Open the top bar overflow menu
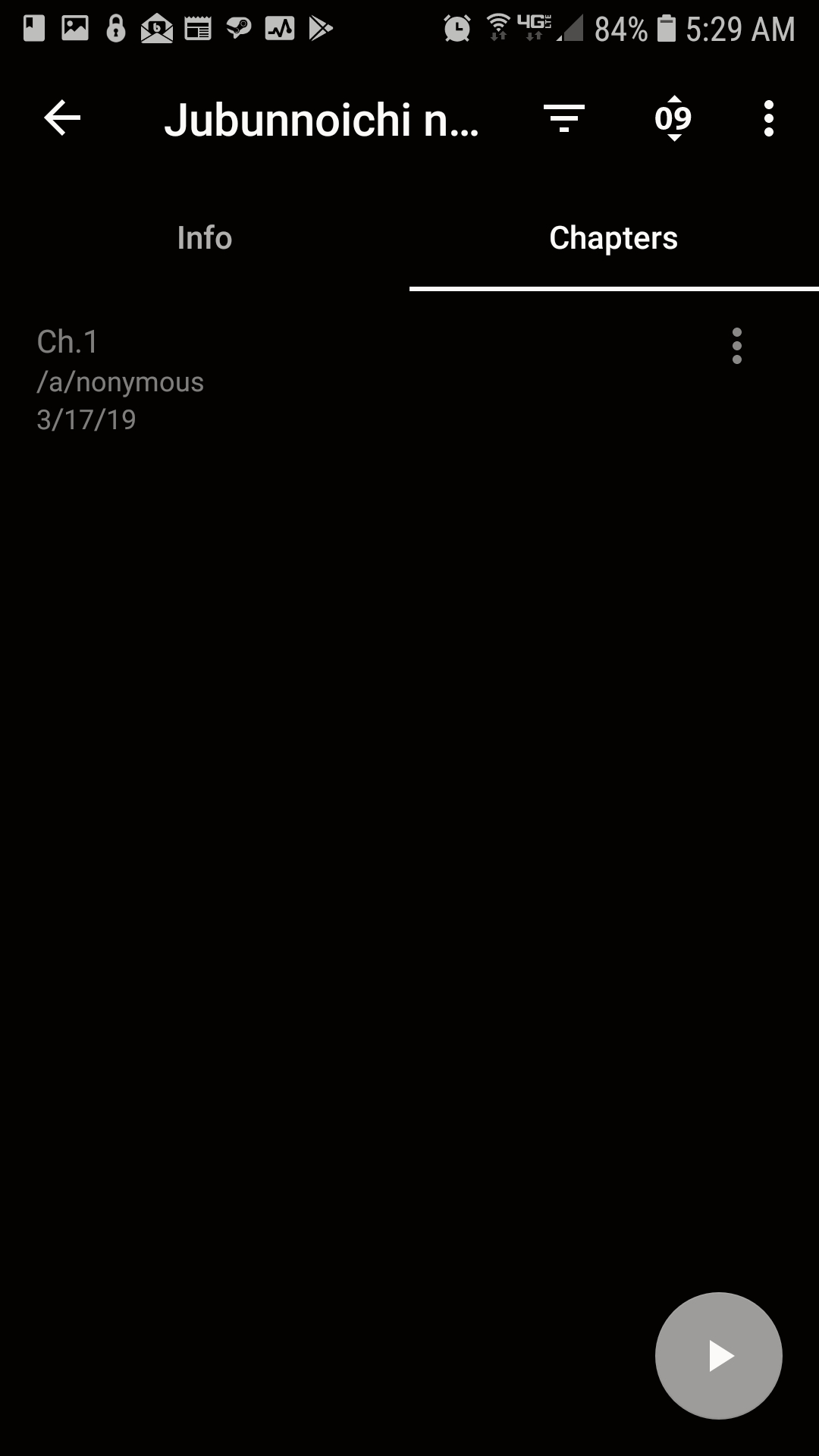Viewport: 819px width, 1456px height. tap(769, 118)
